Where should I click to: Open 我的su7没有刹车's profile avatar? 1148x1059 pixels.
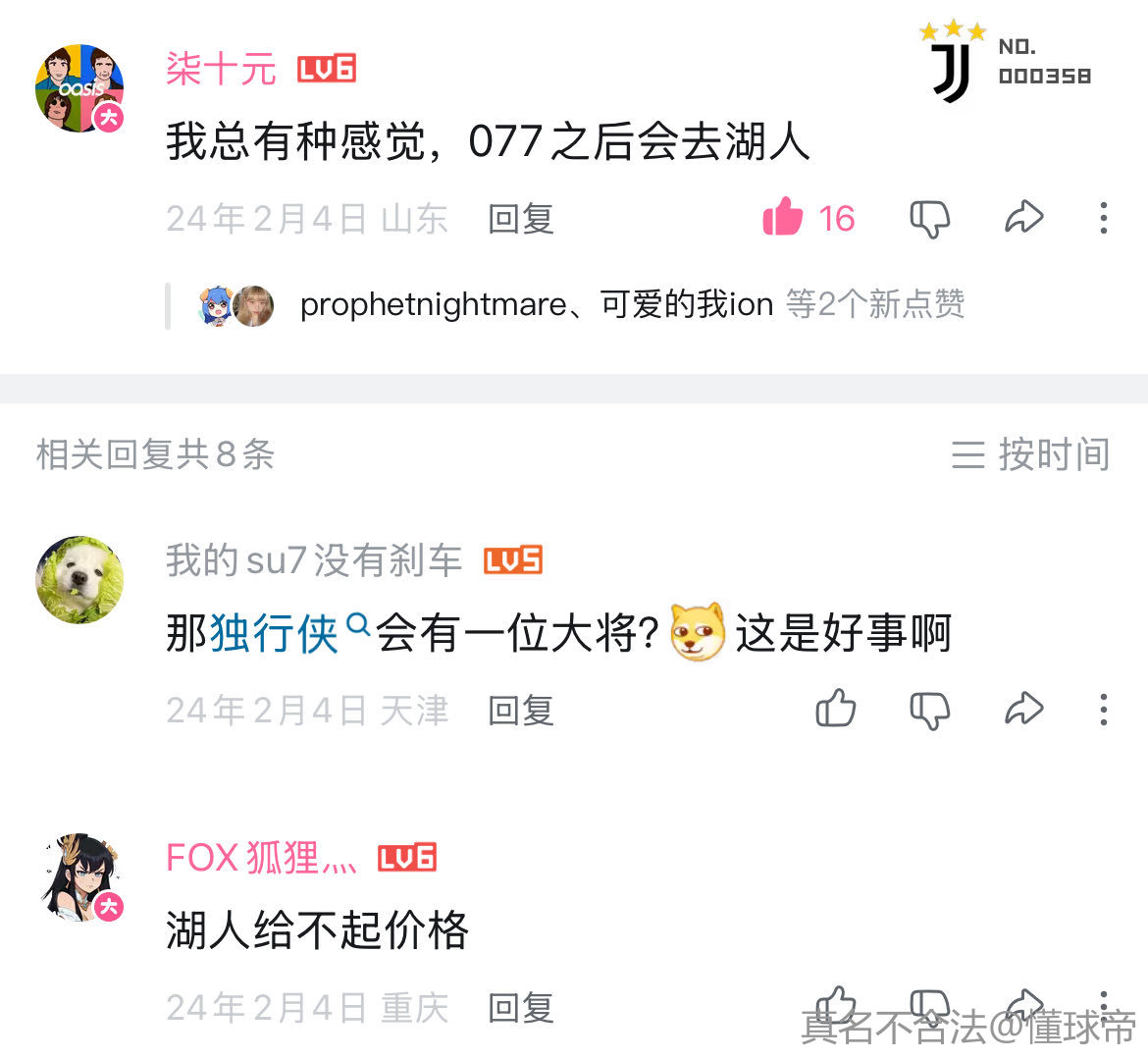pos(79,579)
